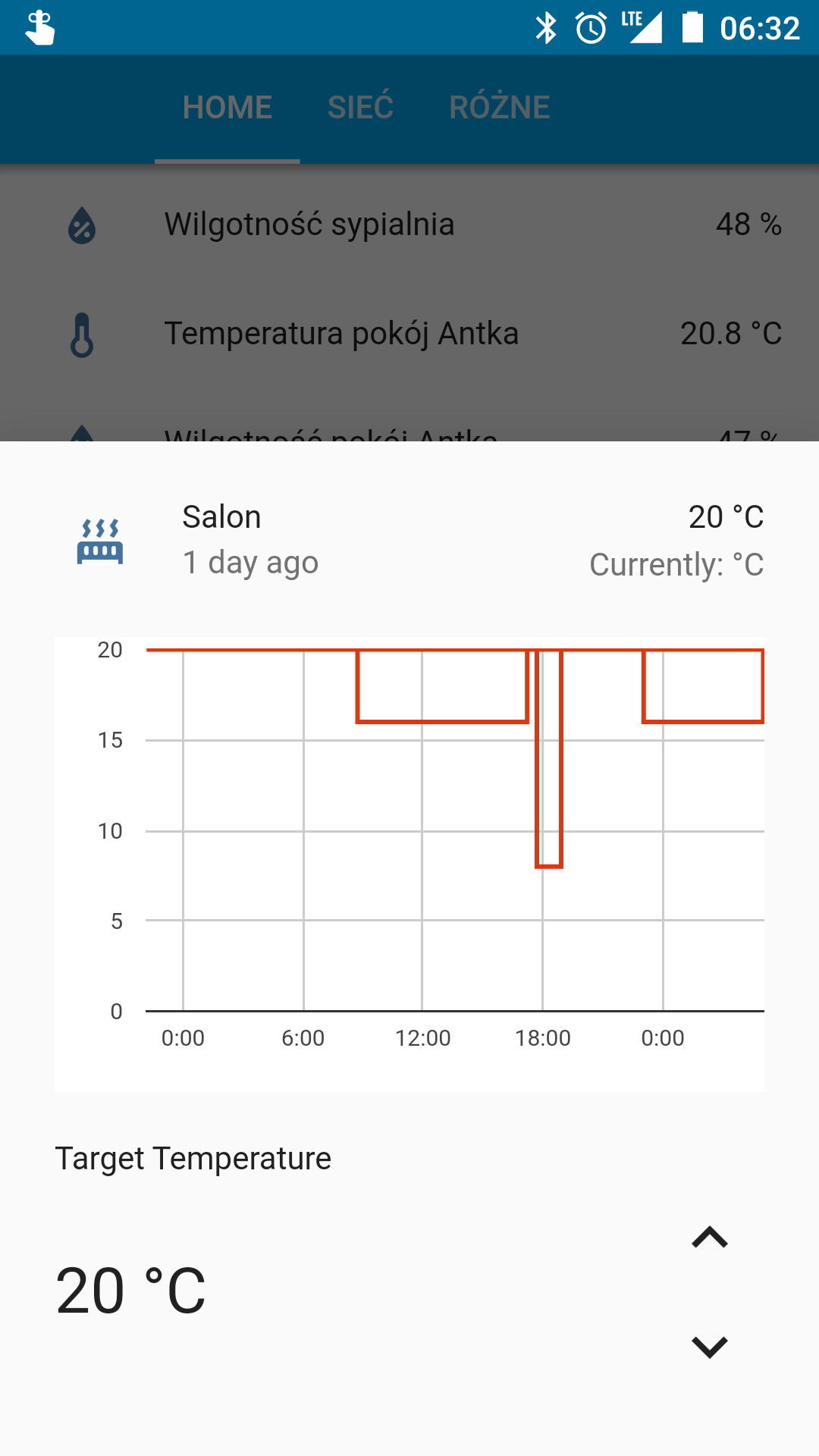Open the RÓŻNE tab
Screen dimensions: 819x1456
[500, 106]
